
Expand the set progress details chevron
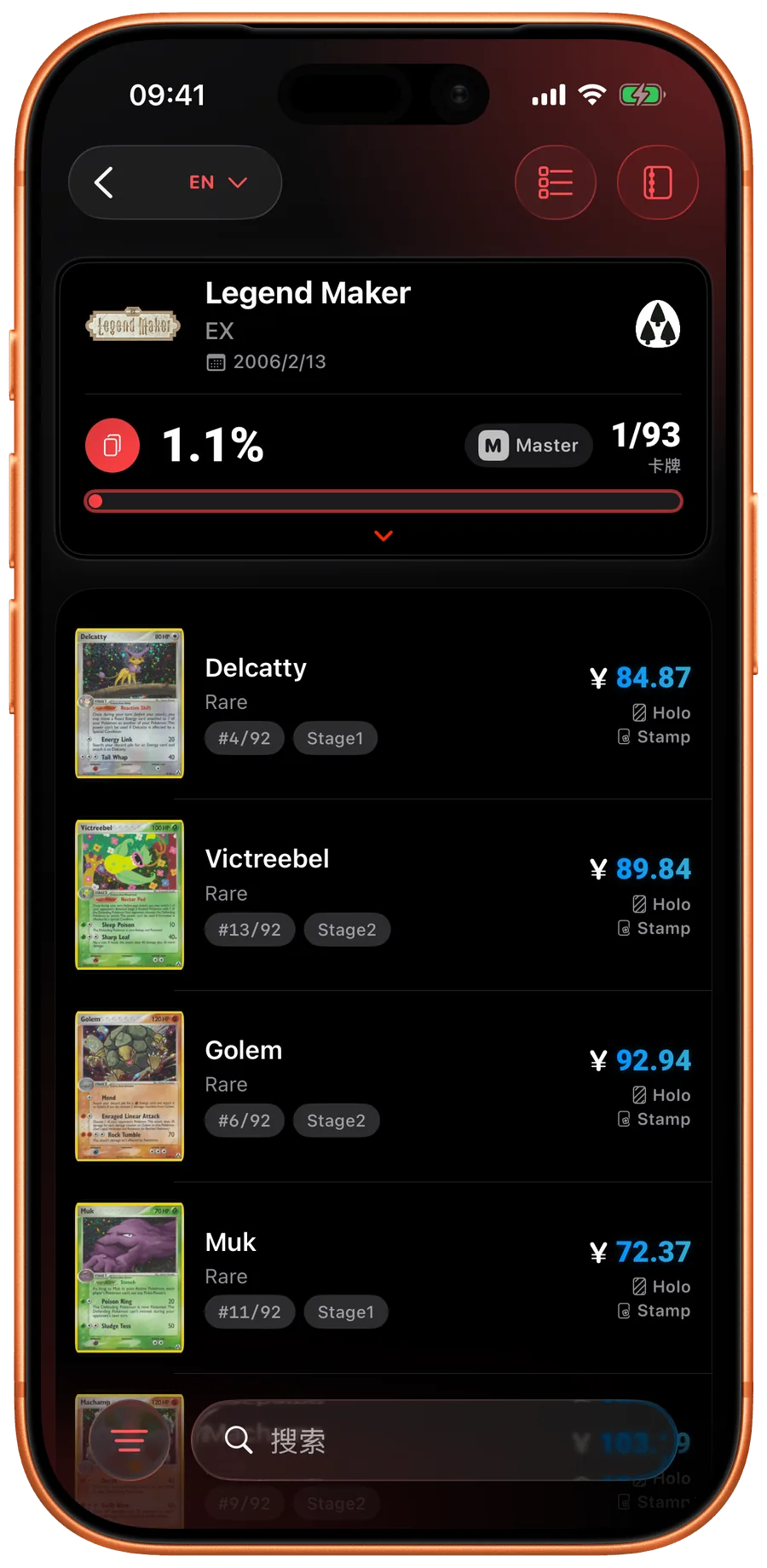383,536
